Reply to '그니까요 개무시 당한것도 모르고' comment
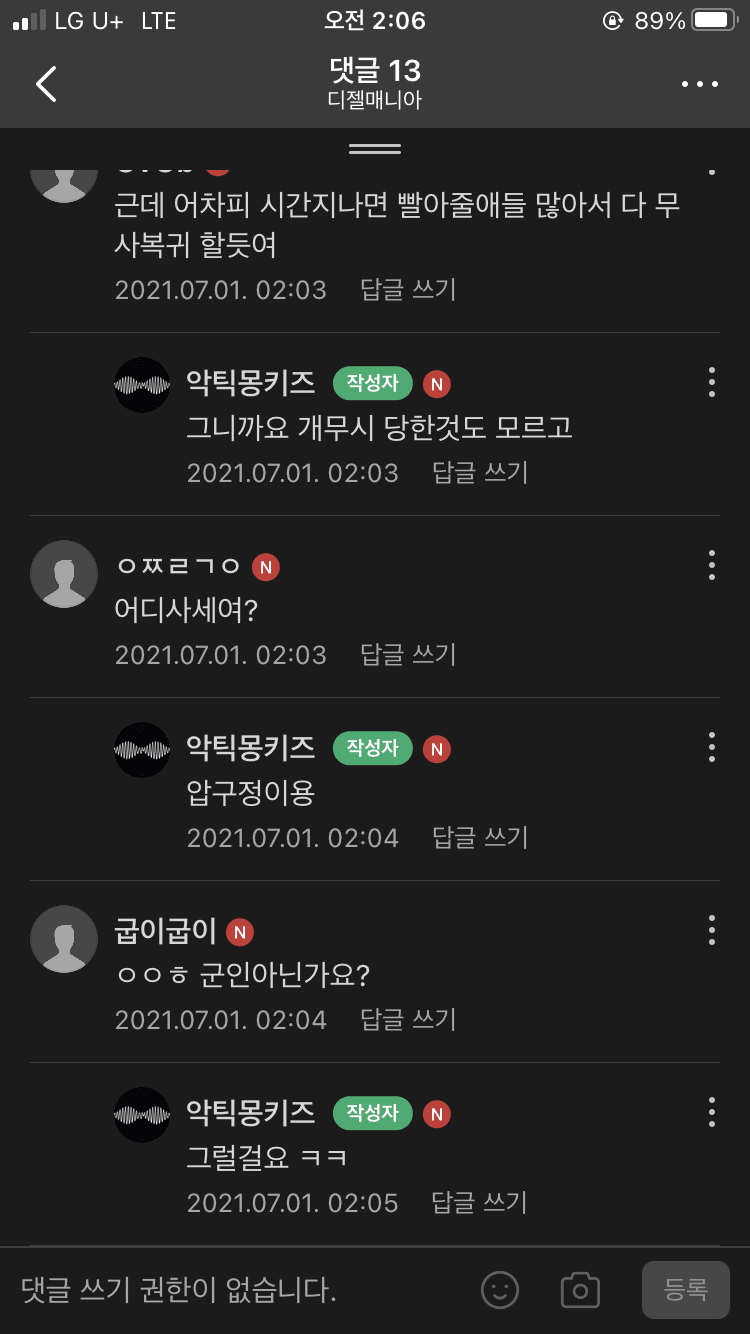750x1334 pixels. pos(480,473)
